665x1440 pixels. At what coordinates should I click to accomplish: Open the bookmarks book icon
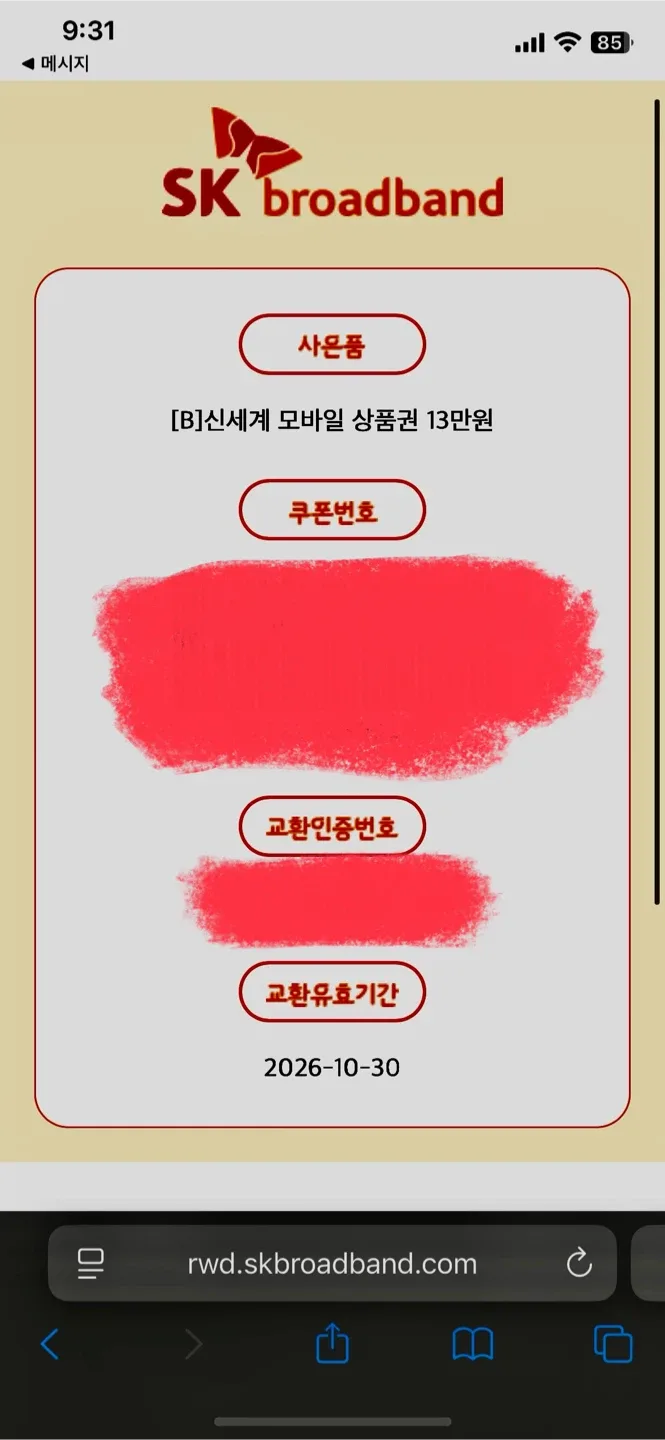pyautogui.click(x=473, y=1344)
